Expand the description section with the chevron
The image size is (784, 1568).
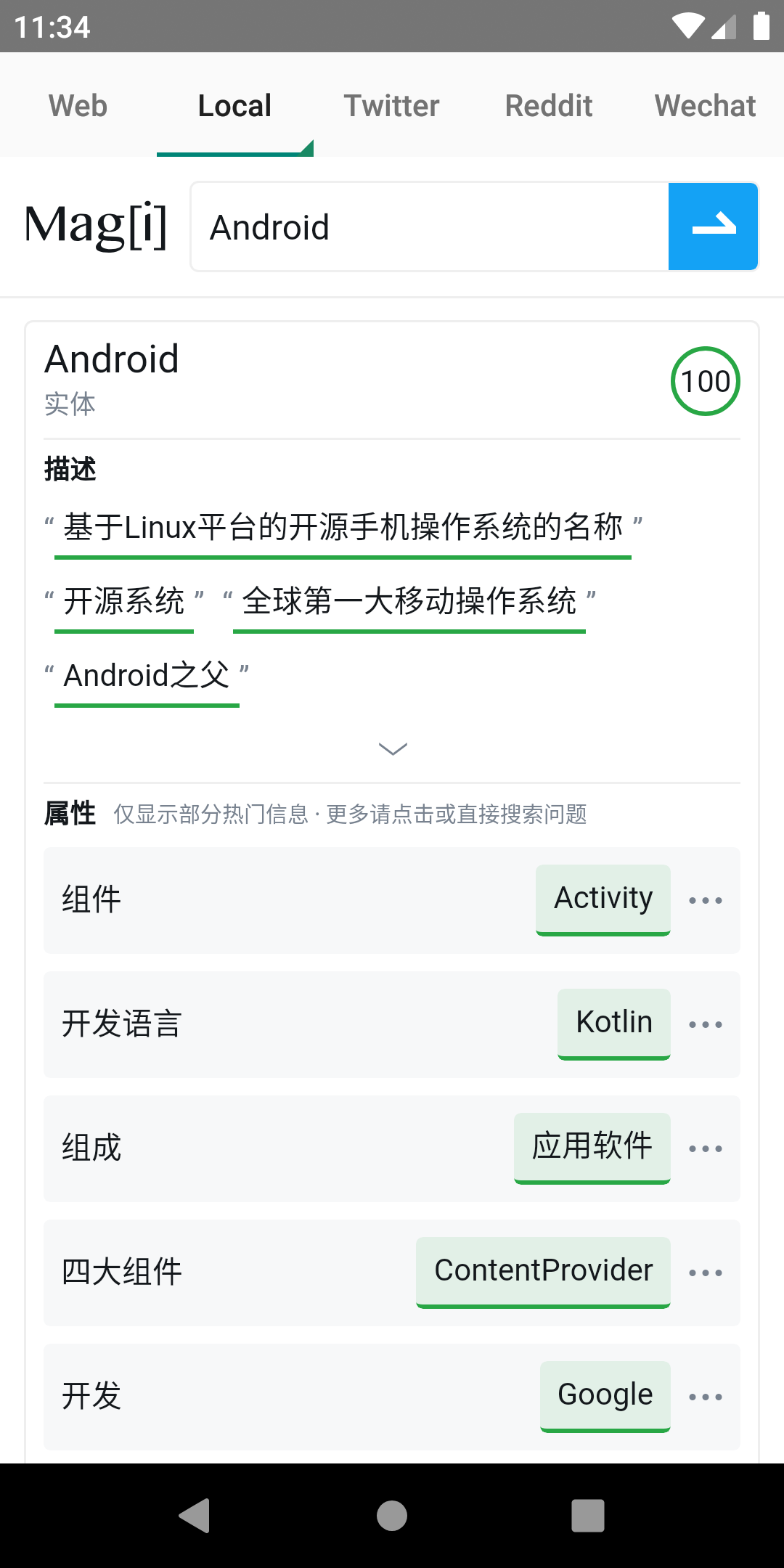click(x=393, y=748)
